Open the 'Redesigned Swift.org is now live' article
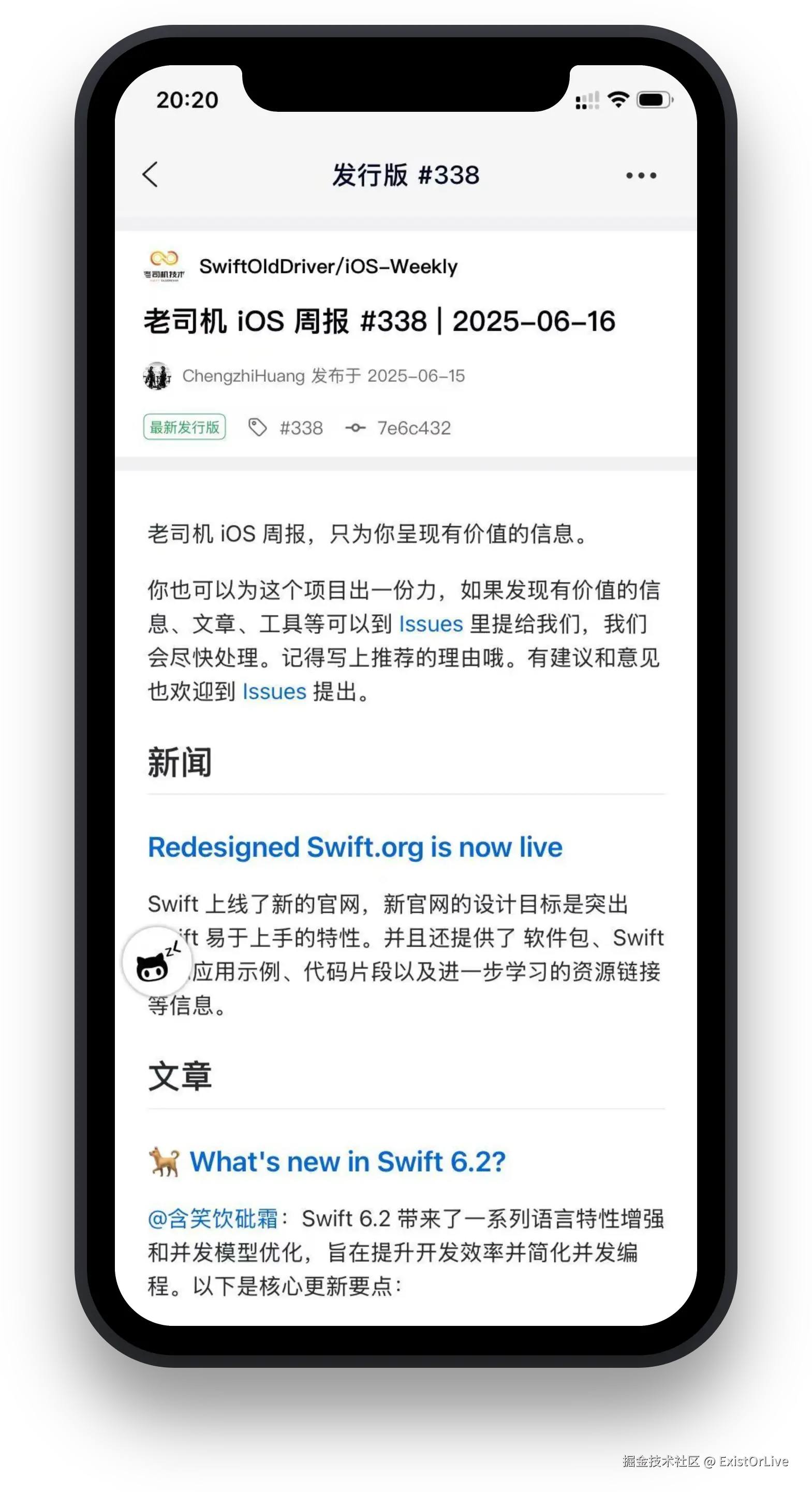The width and height of the screenshot is (812, 1492). coord(354,847)
